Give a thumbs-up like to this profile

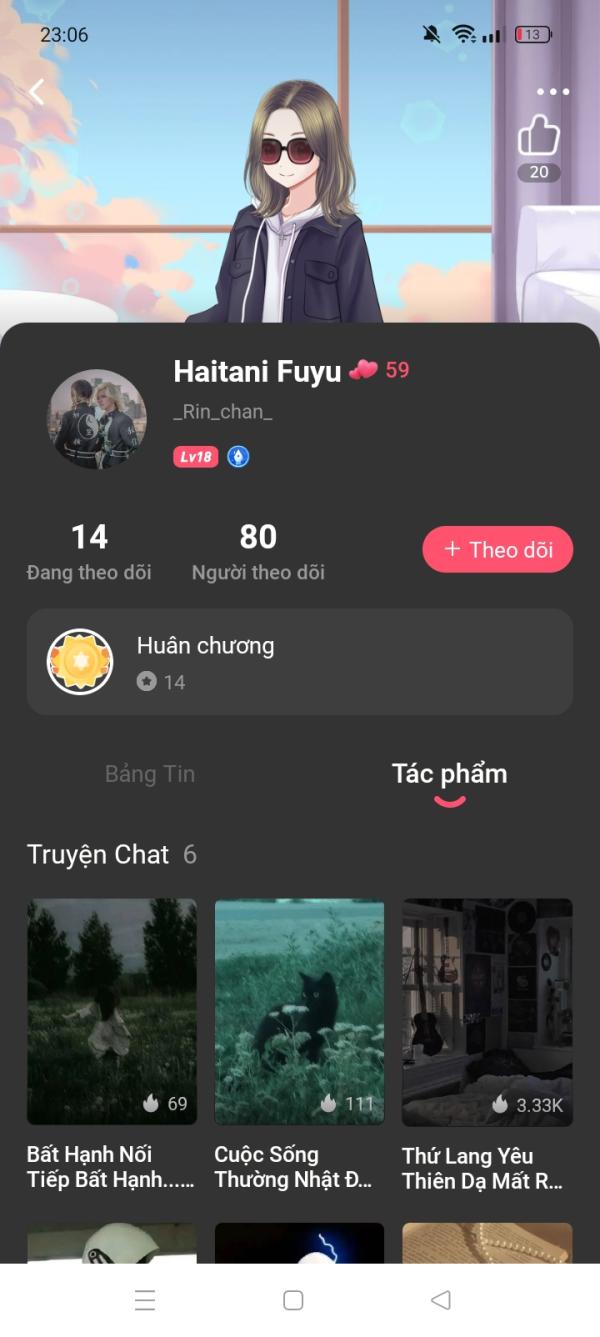(x=539, y=136)
